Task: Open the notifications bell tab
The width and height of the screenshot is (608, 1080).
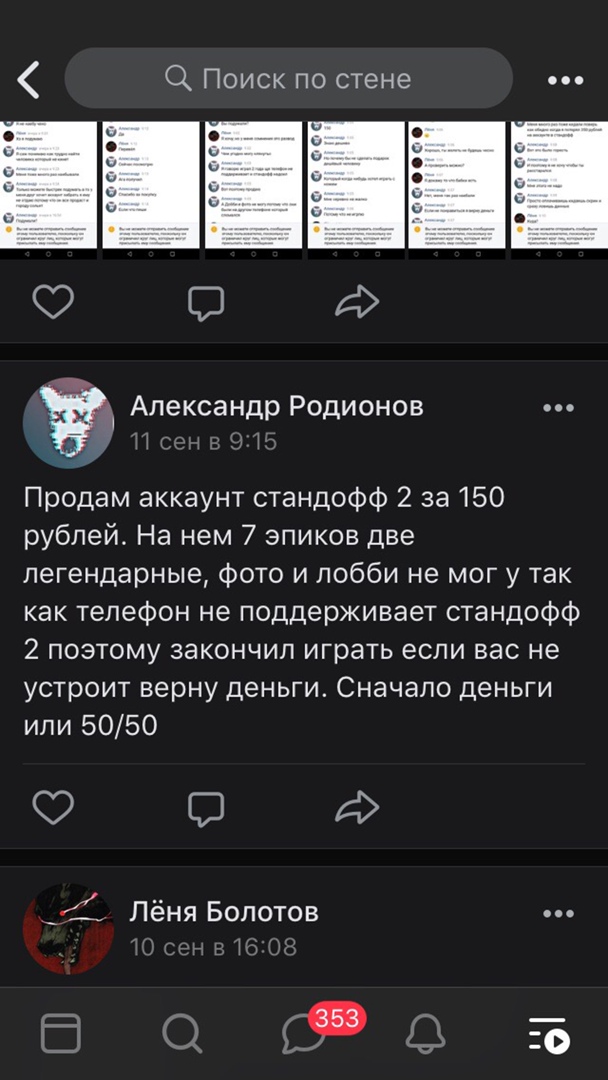Action: pos(426,1033)
